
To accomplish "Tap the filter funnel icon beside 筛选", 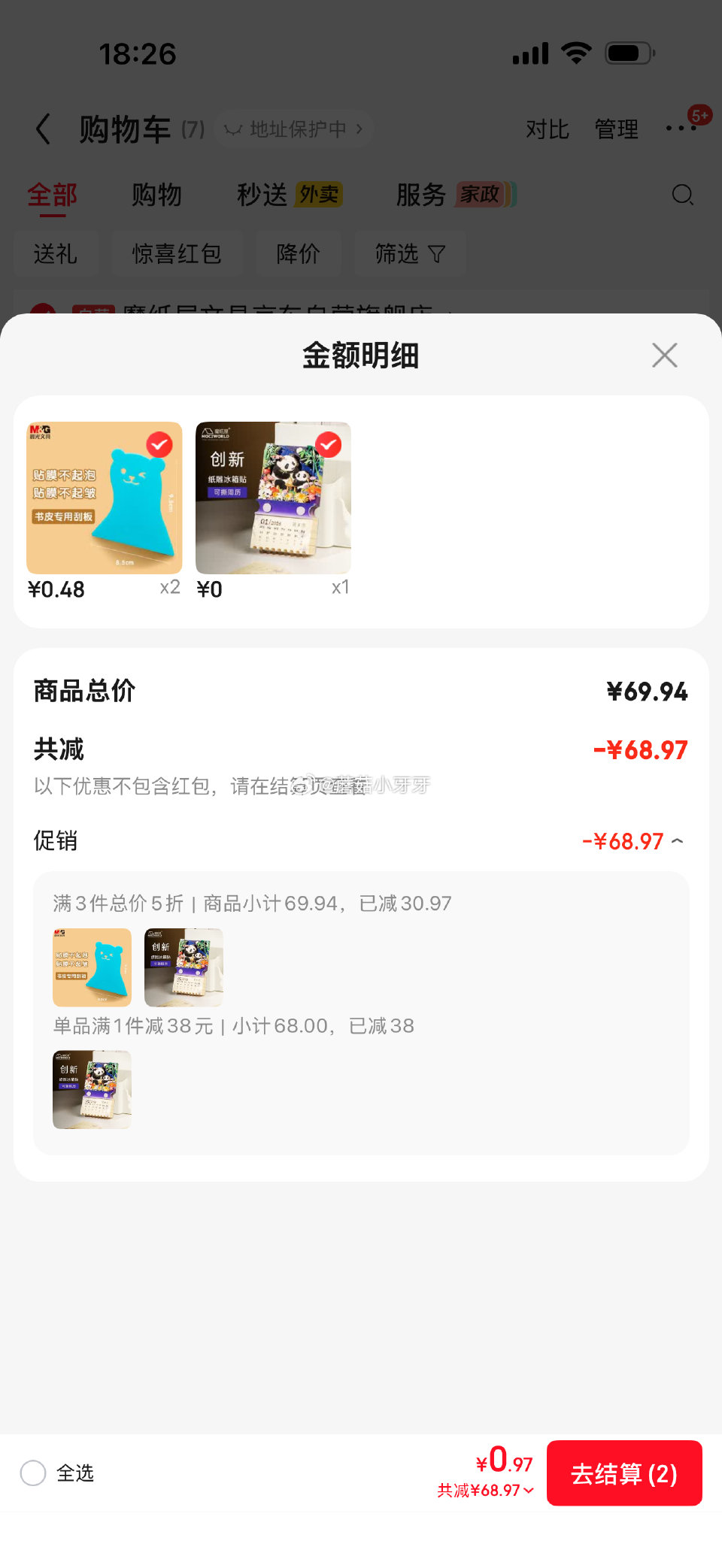I will click(436, 254).
